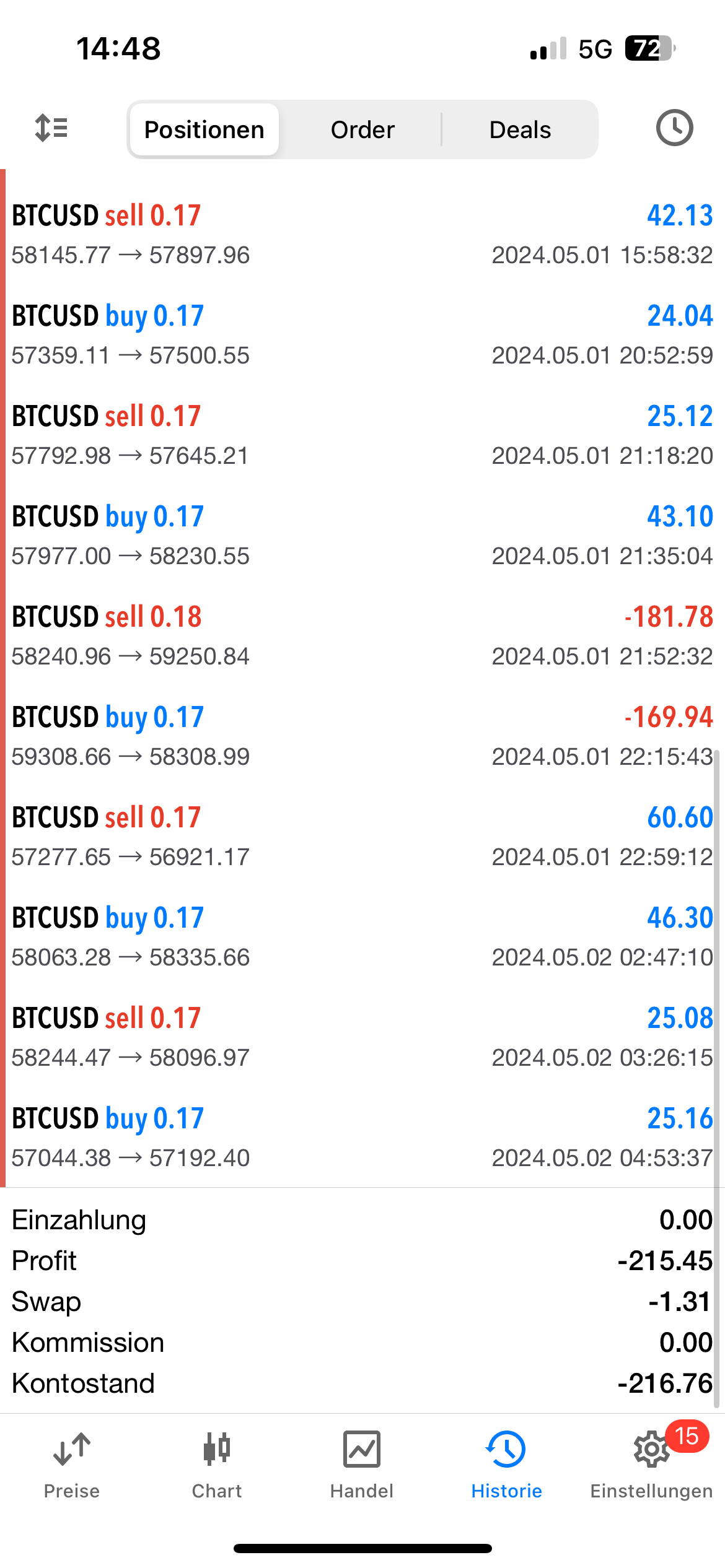Expand the BTCUSD buy position with -169.94 loss
This screenshot has height=1568, width=725.
point(362,736)
